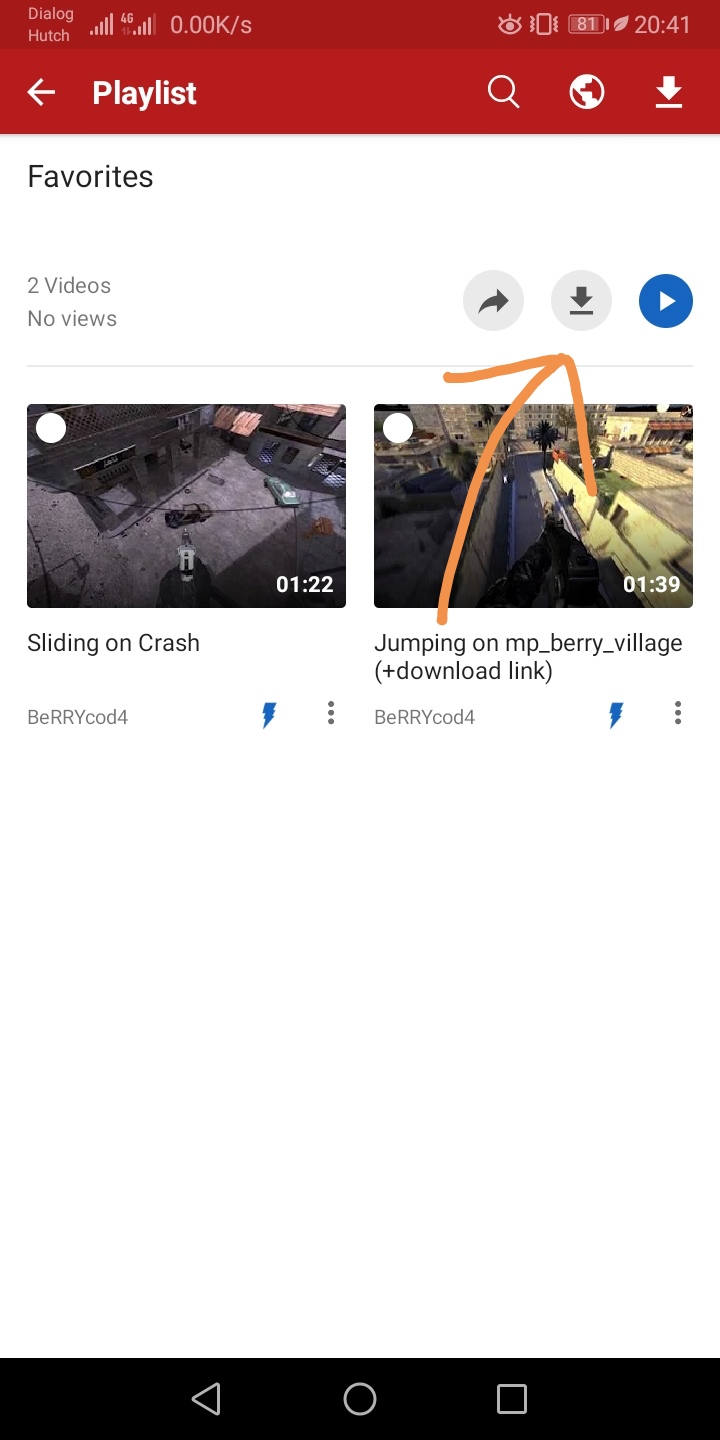Play all videos in Favorites
Viewport: 720px width, 1440px height.
click(x=666, y=301)
